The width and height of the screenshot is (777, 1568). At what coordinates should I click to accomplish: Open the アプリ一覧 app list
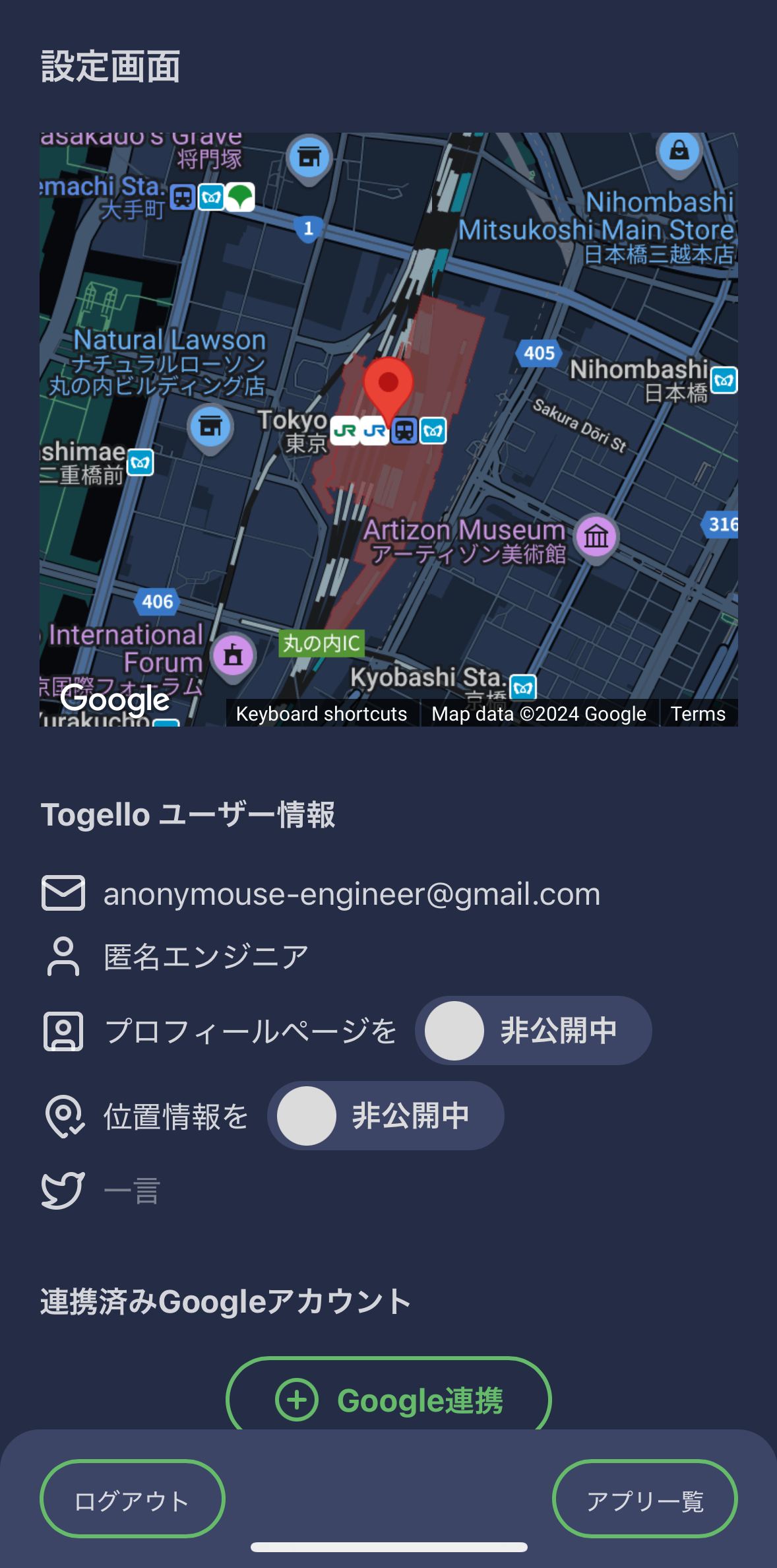coord(644,1499)
